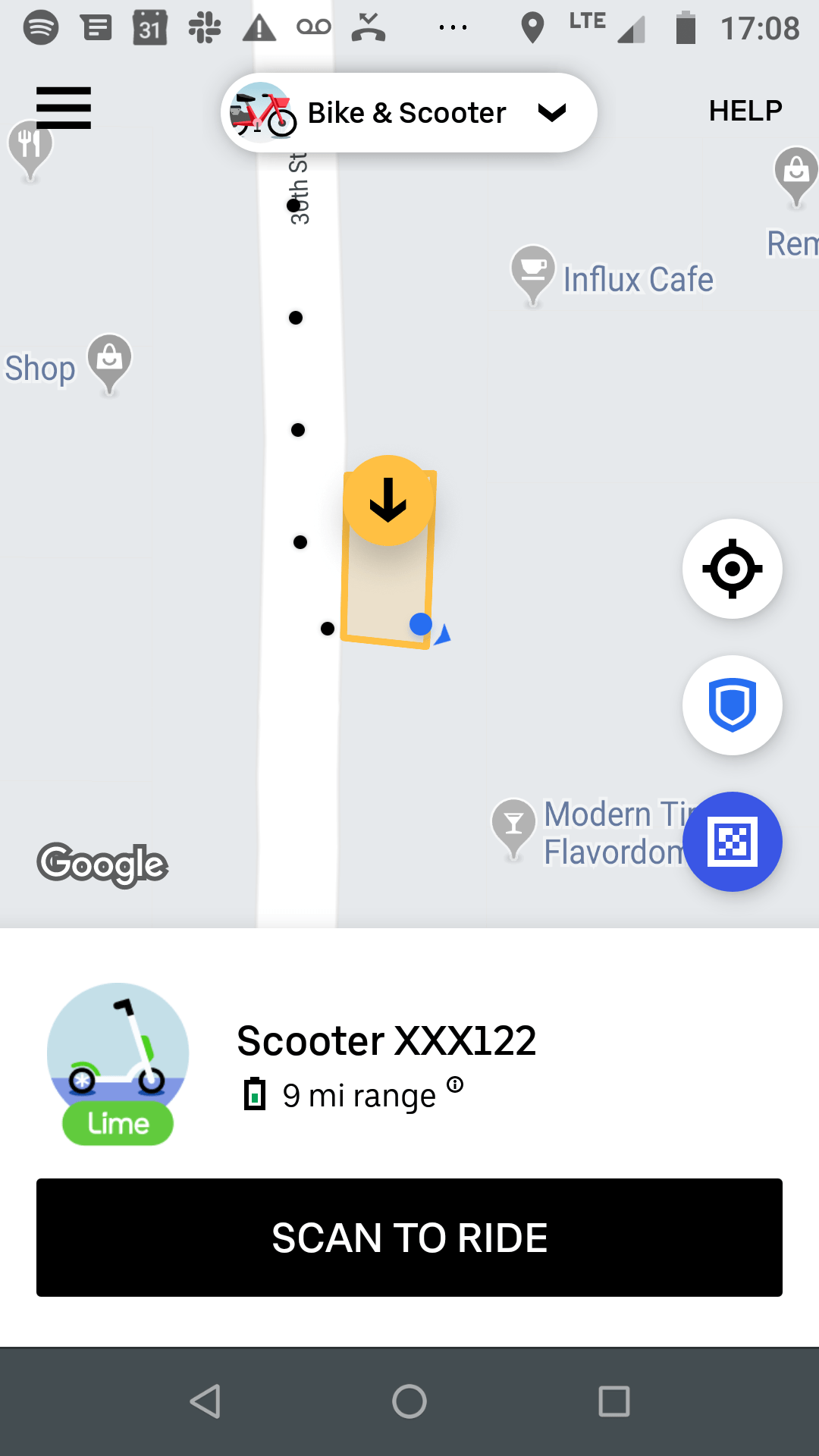
Task: Recenter map on my location
Action: [x=732, y=569]
